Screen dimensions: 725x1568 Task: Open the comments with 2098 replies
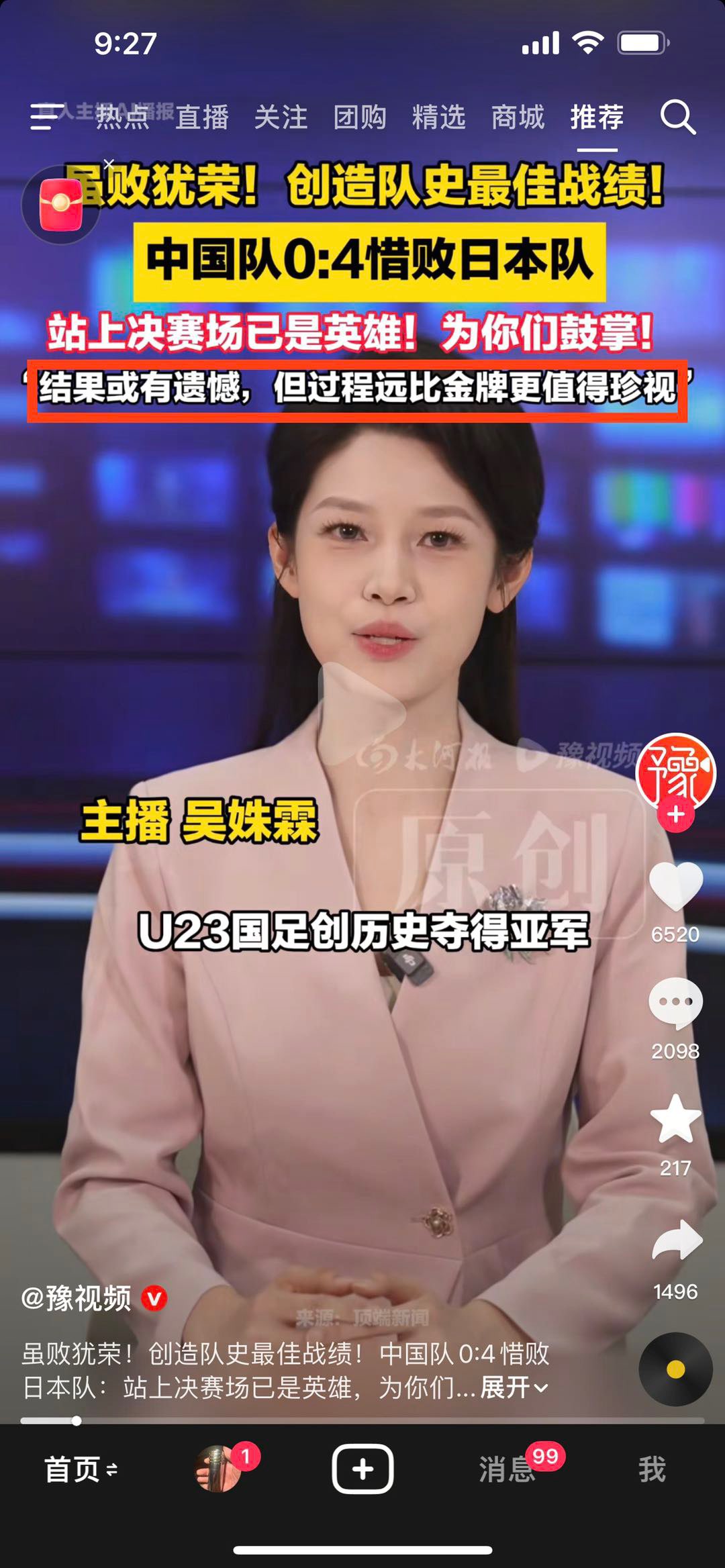675,1003
